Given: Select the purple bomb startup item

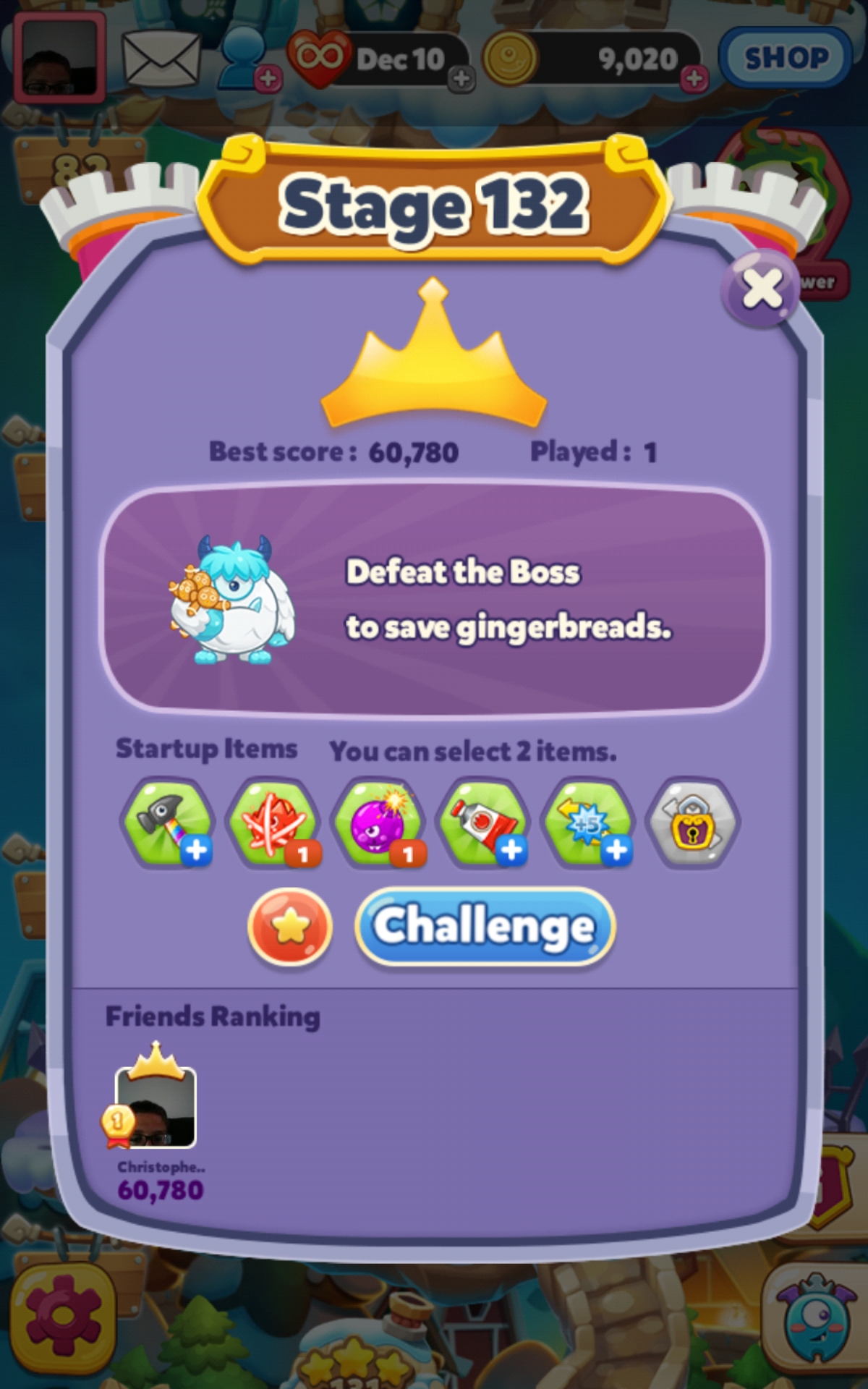Looking at the screenshot, I should (379, 823).
